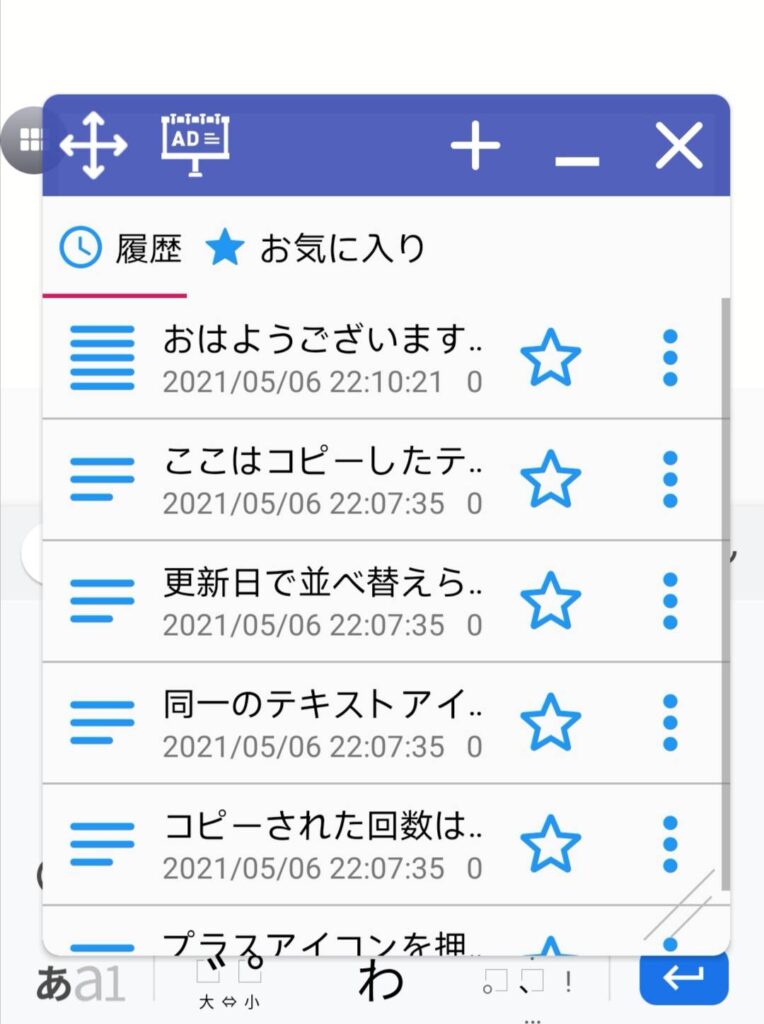Add 更新日で並べ替えら to favorites
This screenshot has width=764, height=1024.
coord(550,601)
